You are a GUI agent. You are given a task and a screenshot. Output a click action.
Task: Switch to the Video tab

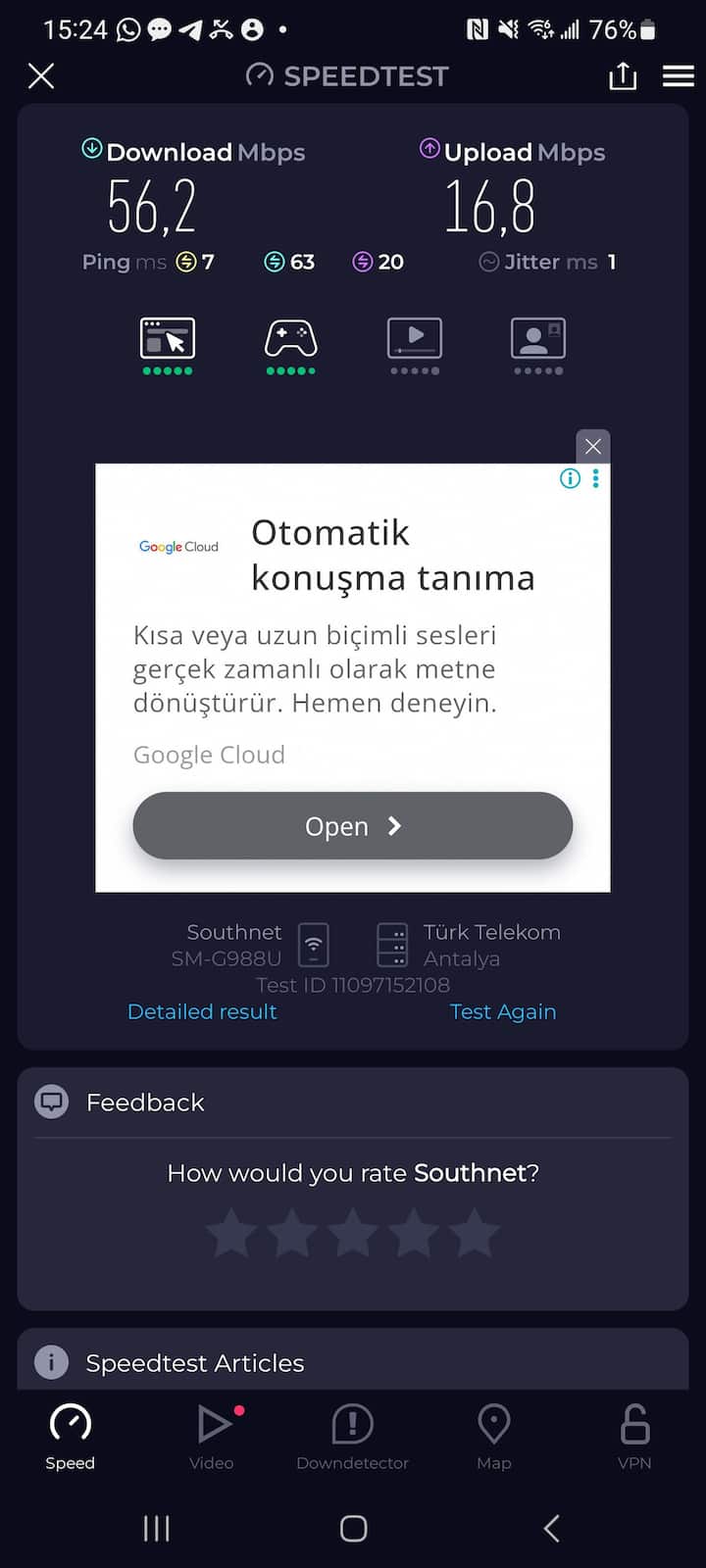click(x=212, y=1436)
